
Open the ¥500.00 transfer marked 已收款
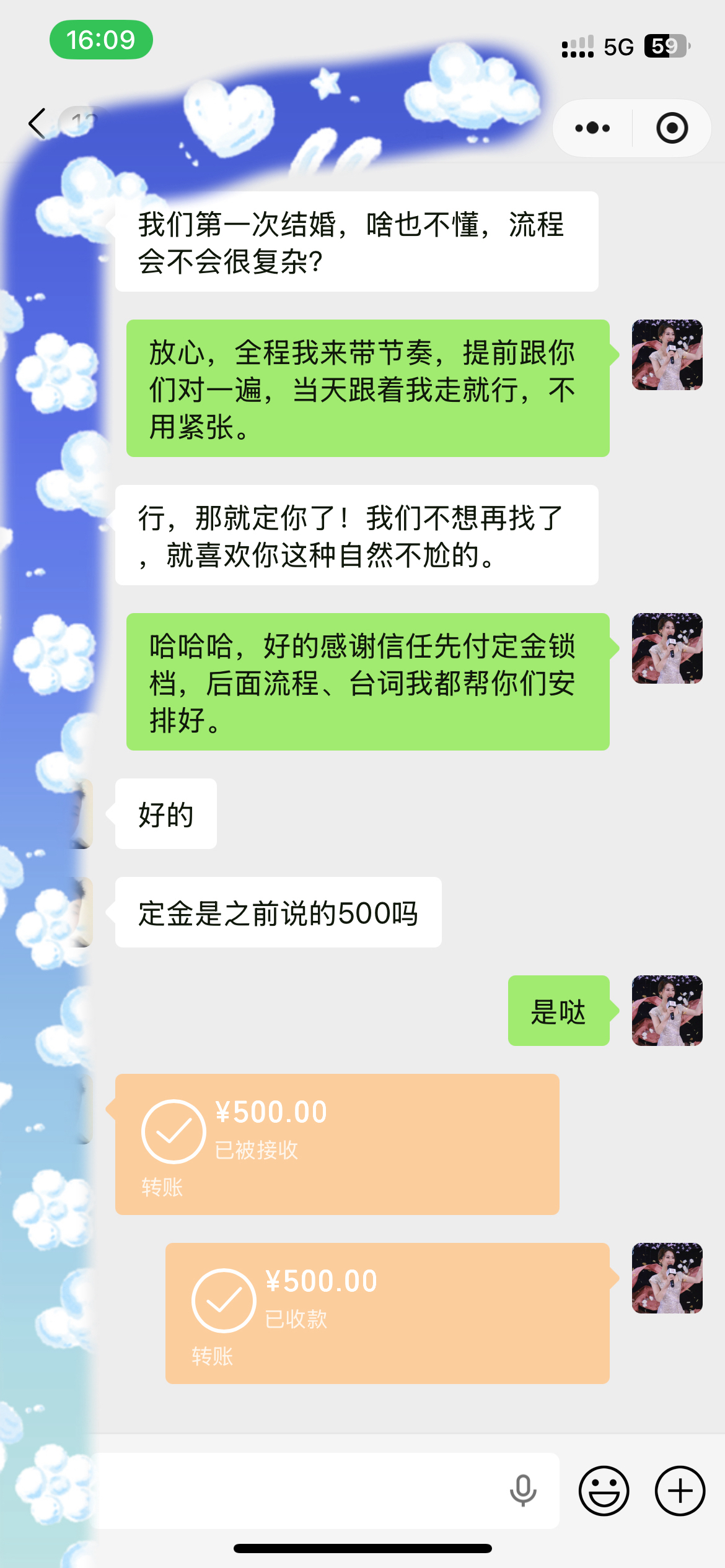[x=387, y=1313]
